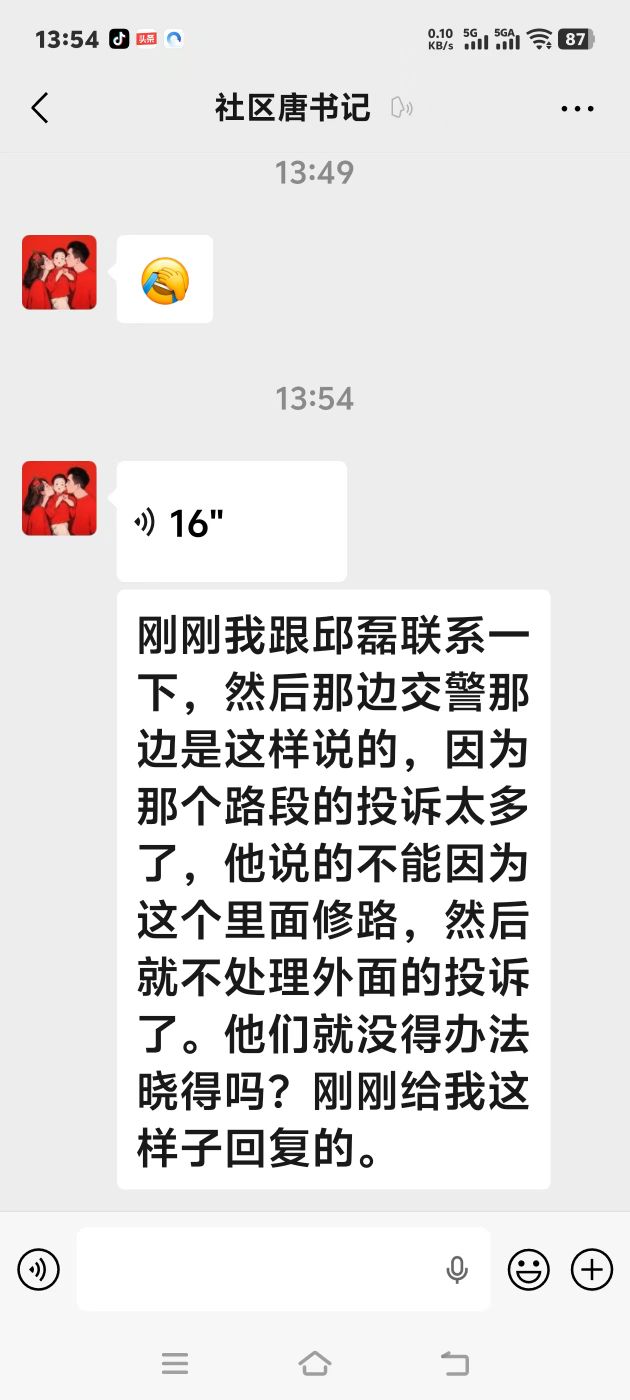Tap the system home button
The height and width of the screenshot is (1400, 630).
point(315,1363)
